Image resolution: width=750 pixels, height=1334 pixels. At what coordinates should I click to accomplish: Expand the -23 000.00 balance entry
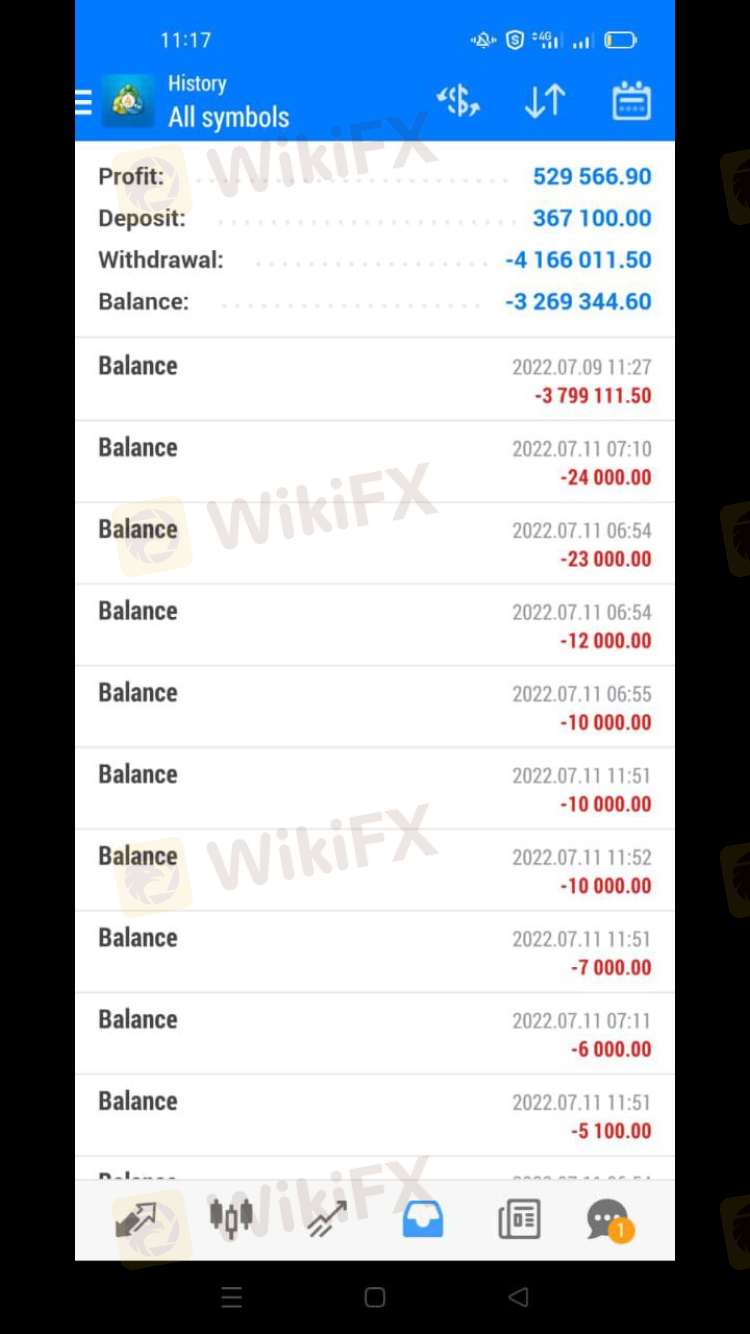click(375, 544)
